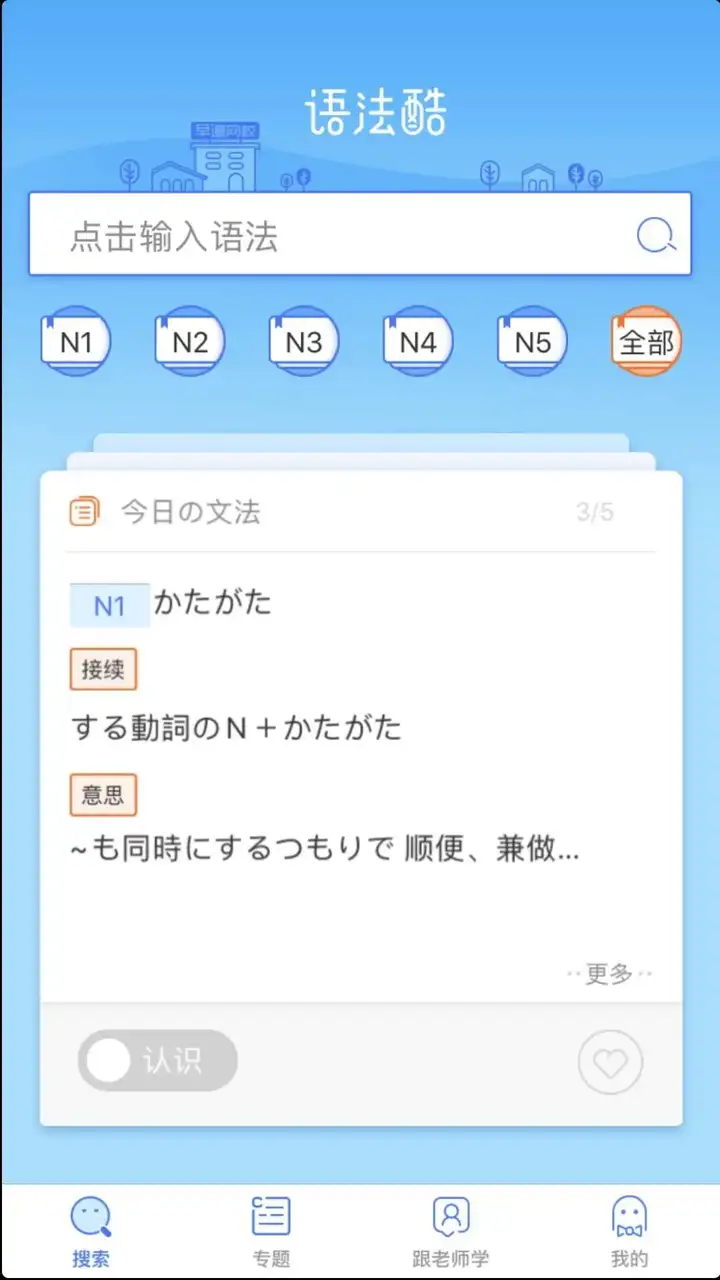
Task: Filter grammar by N4 level
Action: tap(418, 342)
